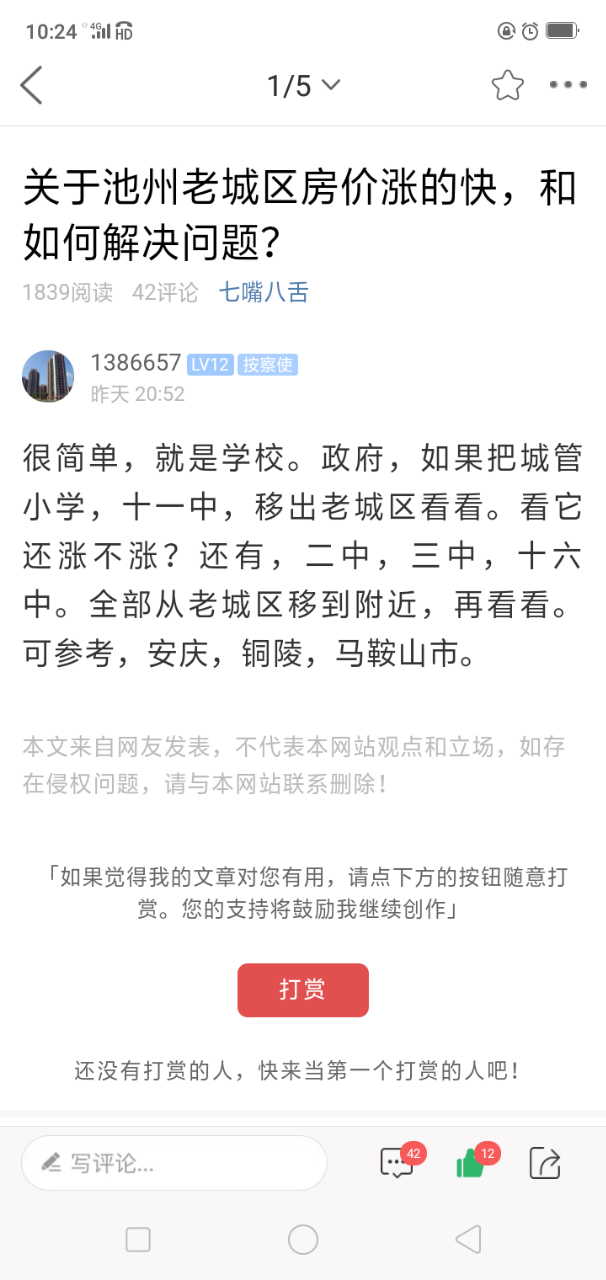The image size is (606, 1280).
Task: Tap the system back triangle
Action: point(468,1240)
